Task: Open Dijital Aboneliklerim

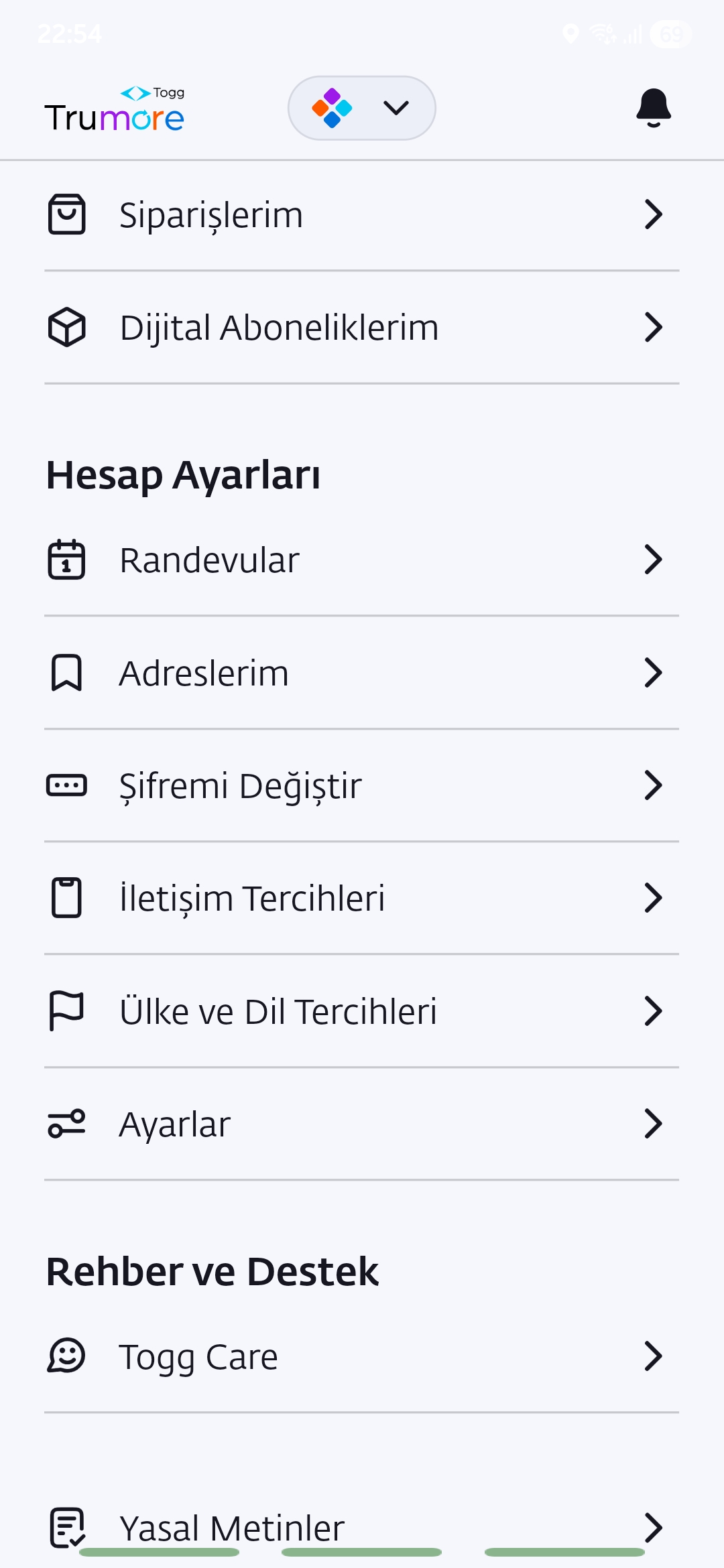Action: pos(362,328)
